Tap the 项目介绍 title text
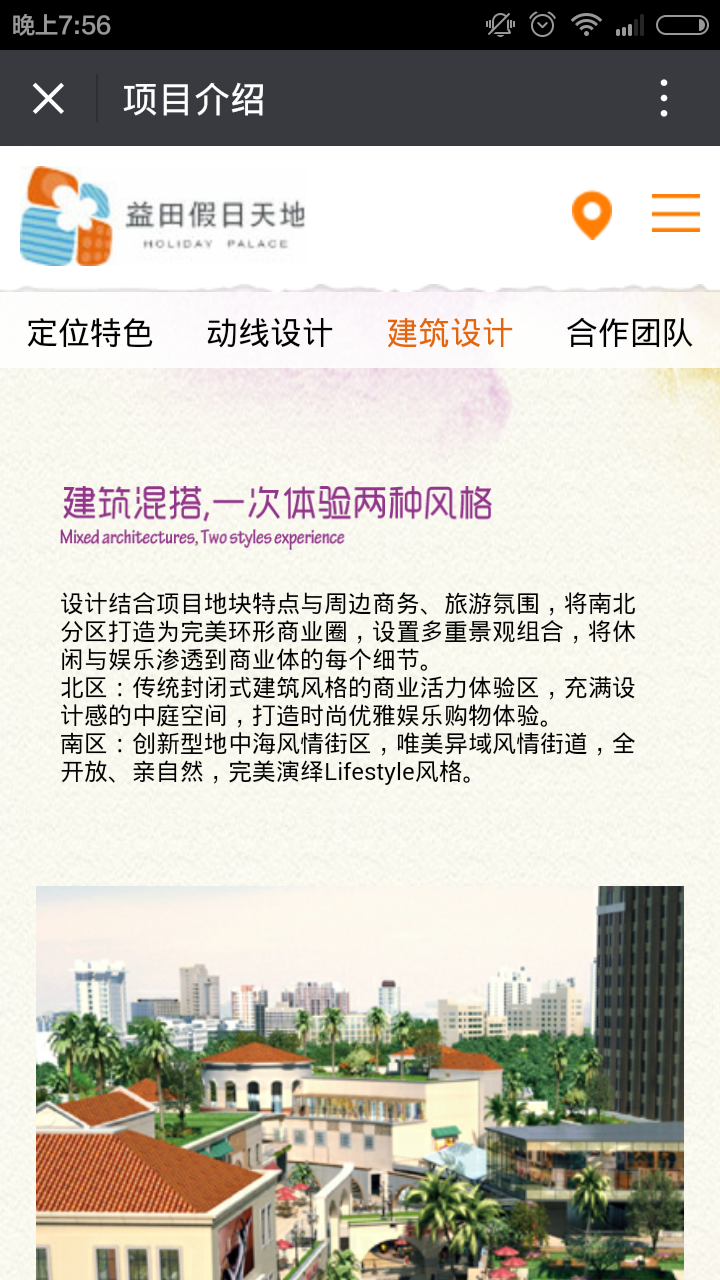This screenshot has width=720, height=1280. click(191, 98)
